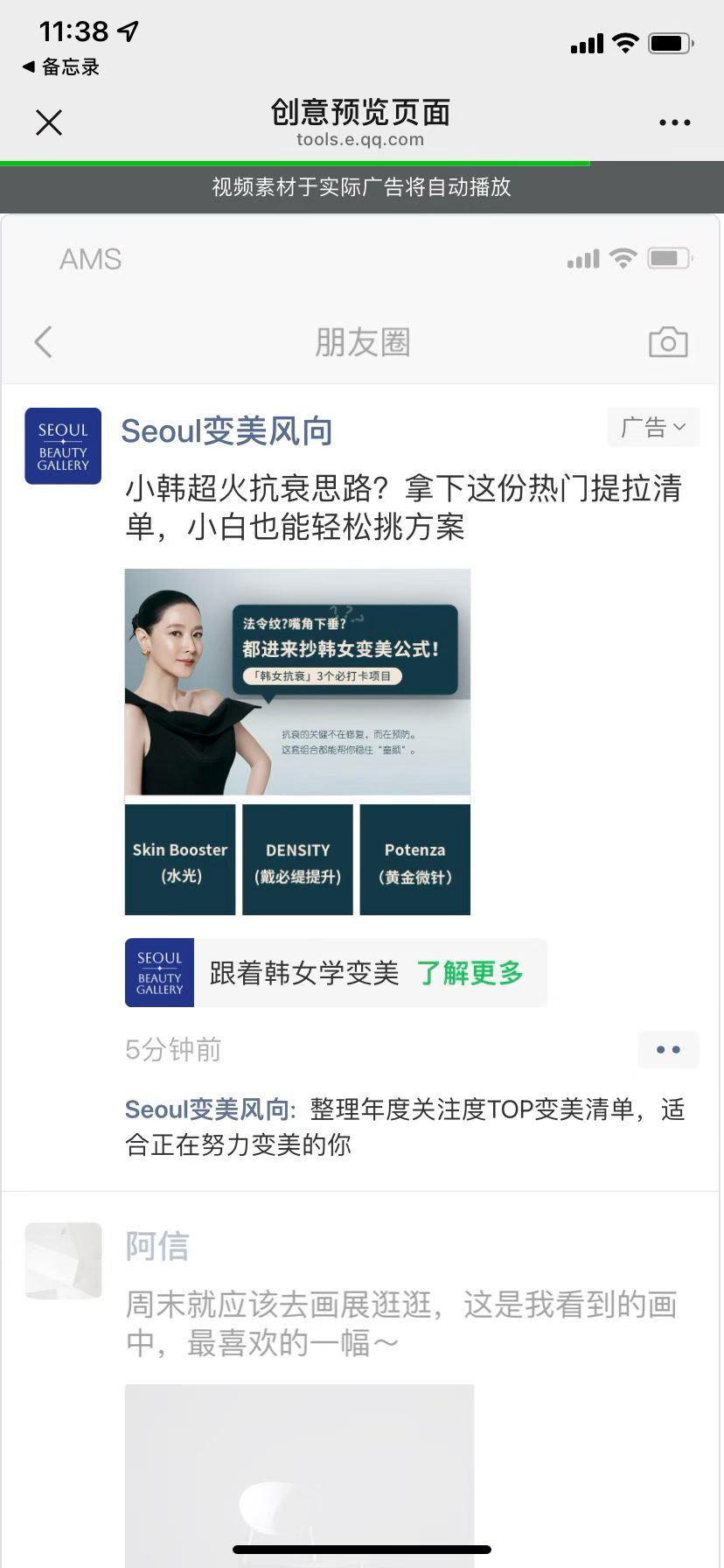Screen dimensions: 724x1568
Task: Close the creative preview page
Action: [49, 122]
